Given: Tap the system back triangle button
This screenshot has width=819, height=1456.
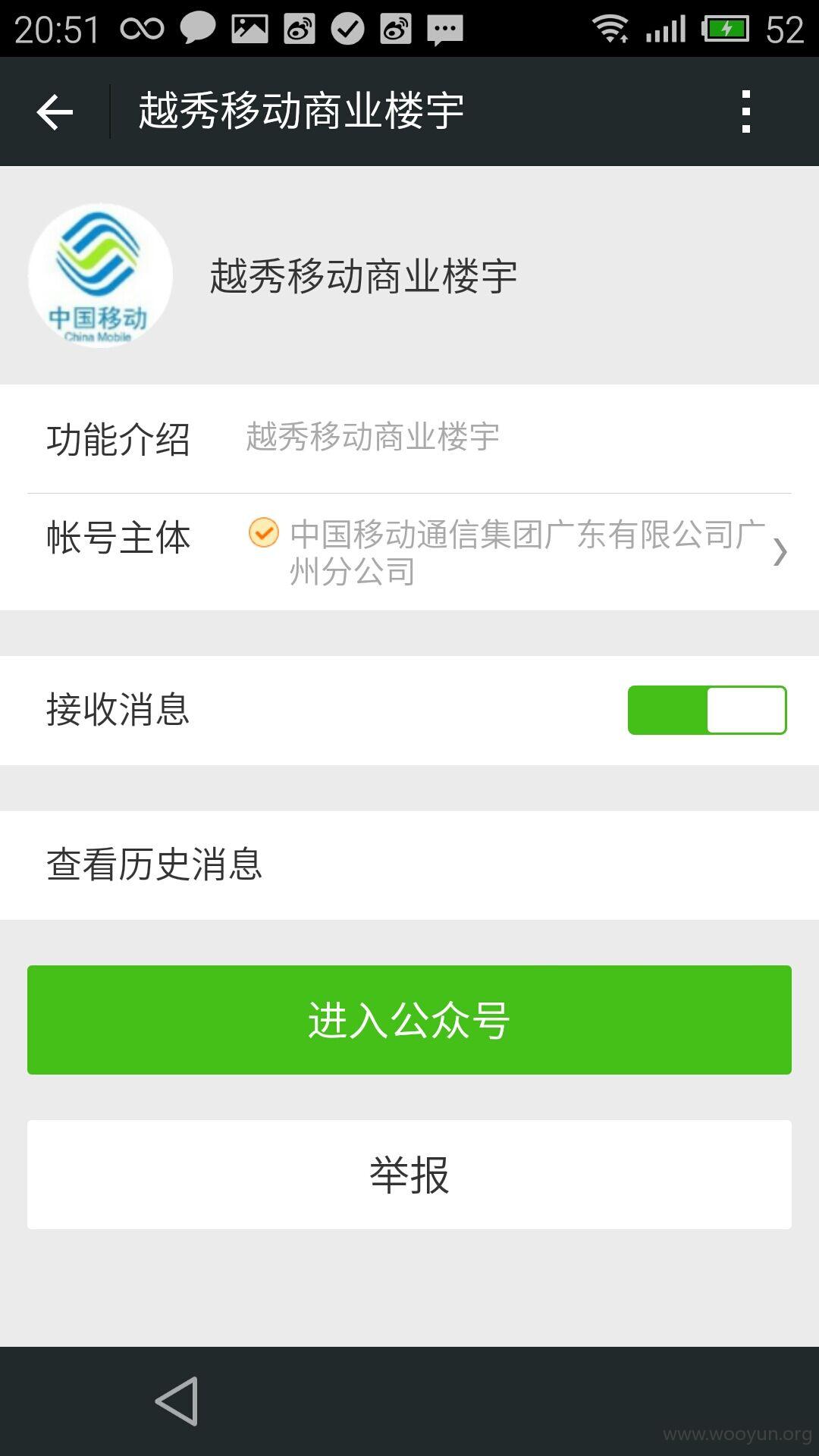Looking at the screenshot, I should pyautogui.click(x=177, y=1401).
